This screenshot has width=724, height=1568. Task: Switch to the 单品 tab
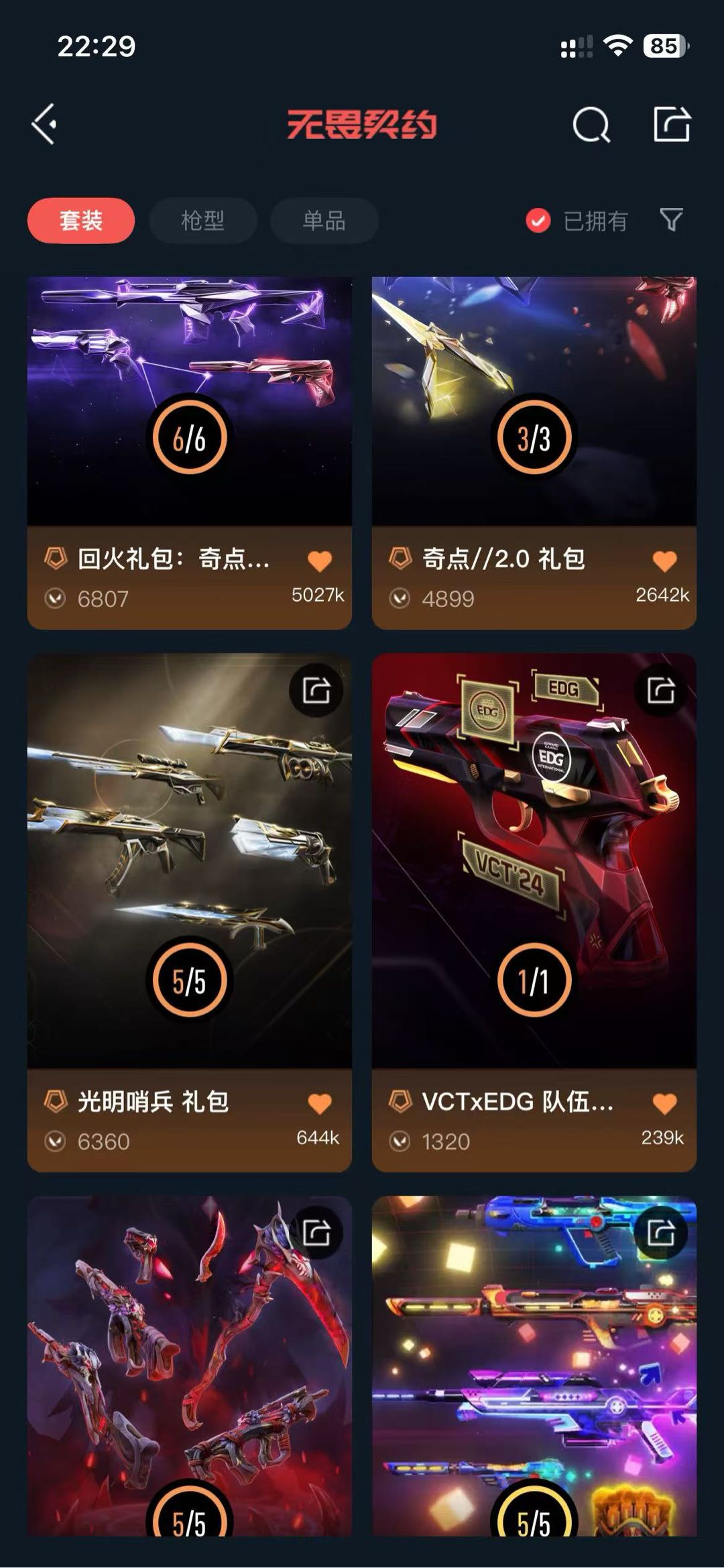click(x=324, y=221)
